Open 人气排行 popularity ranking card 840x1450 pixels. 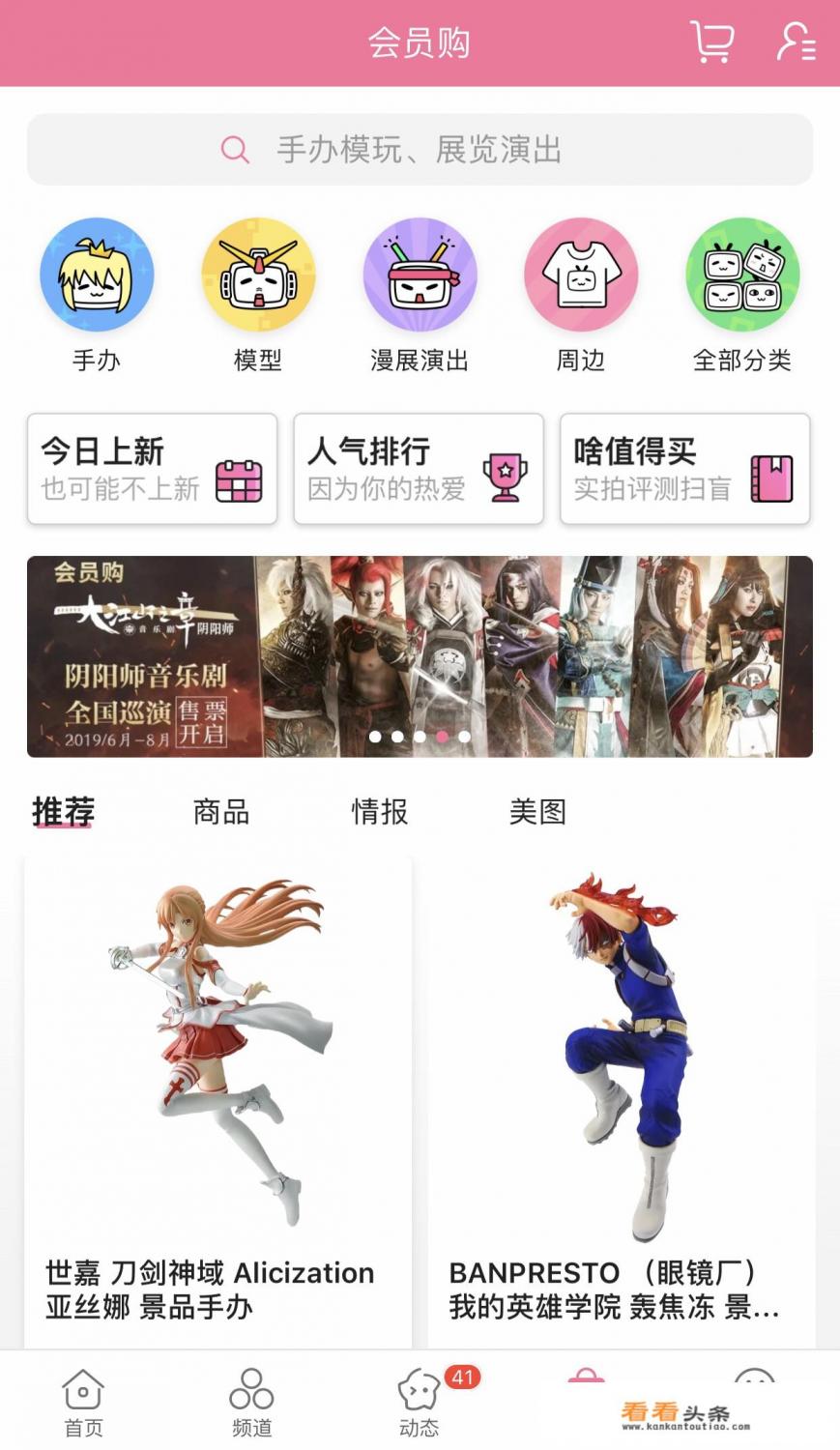tap(418, 469)
